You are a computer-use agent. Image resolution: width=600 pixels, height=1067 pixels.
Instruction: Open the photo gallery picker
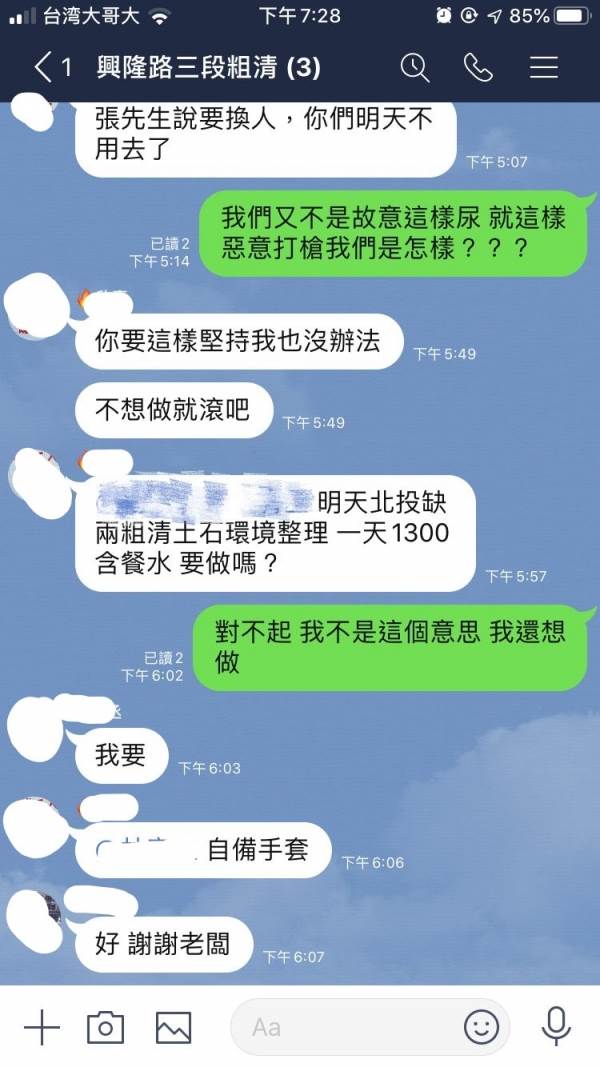[173, 1027]
